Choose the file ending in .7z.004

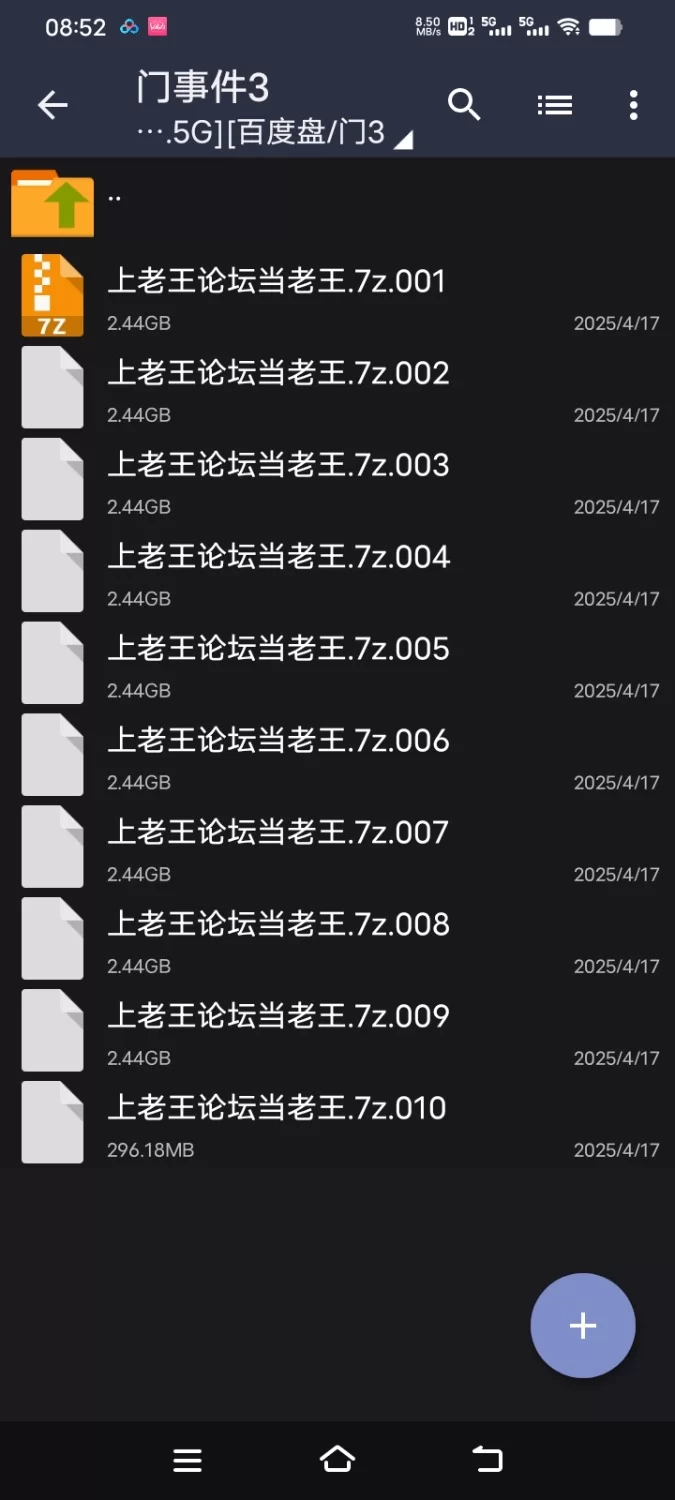(x=337, y=571)
